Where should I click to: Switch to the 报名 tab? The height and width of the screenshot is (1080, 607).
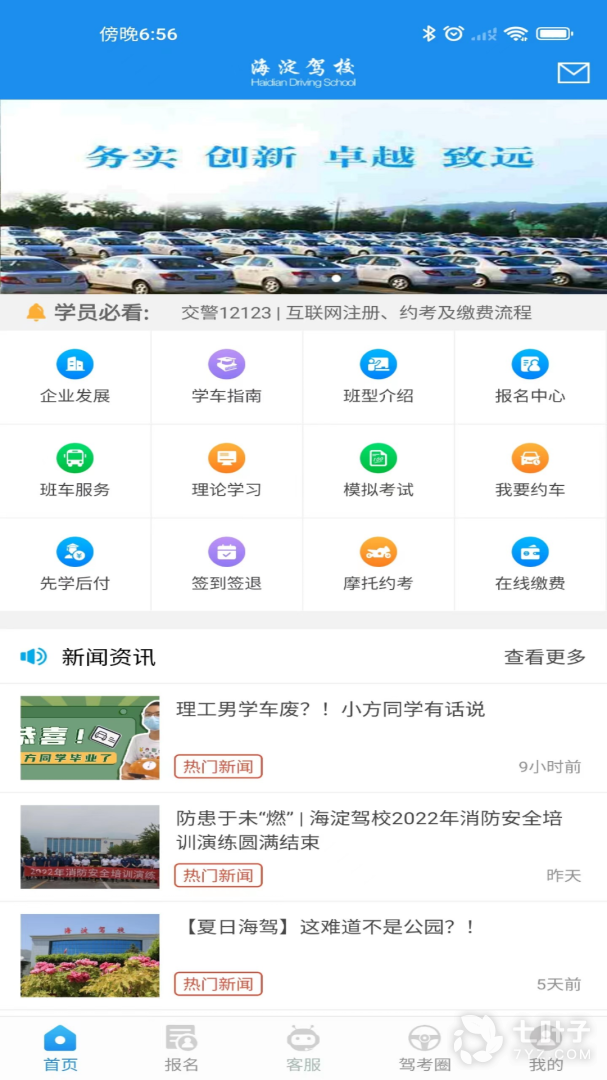(181, 1048)
